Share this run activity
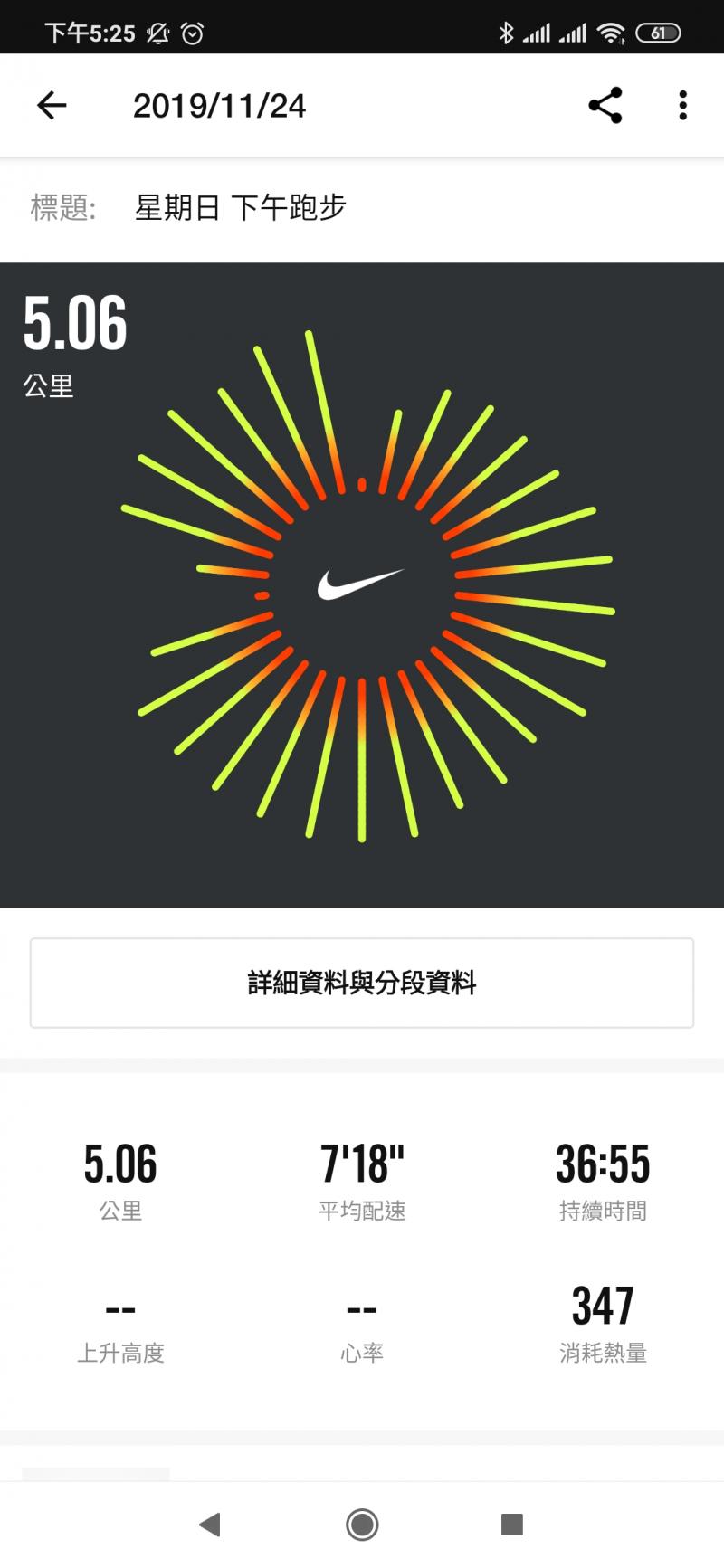 click(605, 106)
